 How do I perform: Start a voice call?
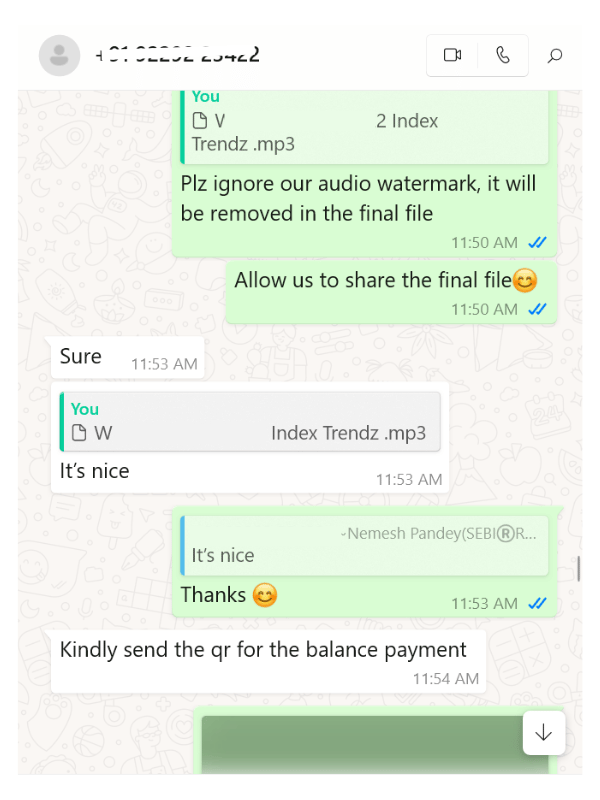tap(503, 56)
